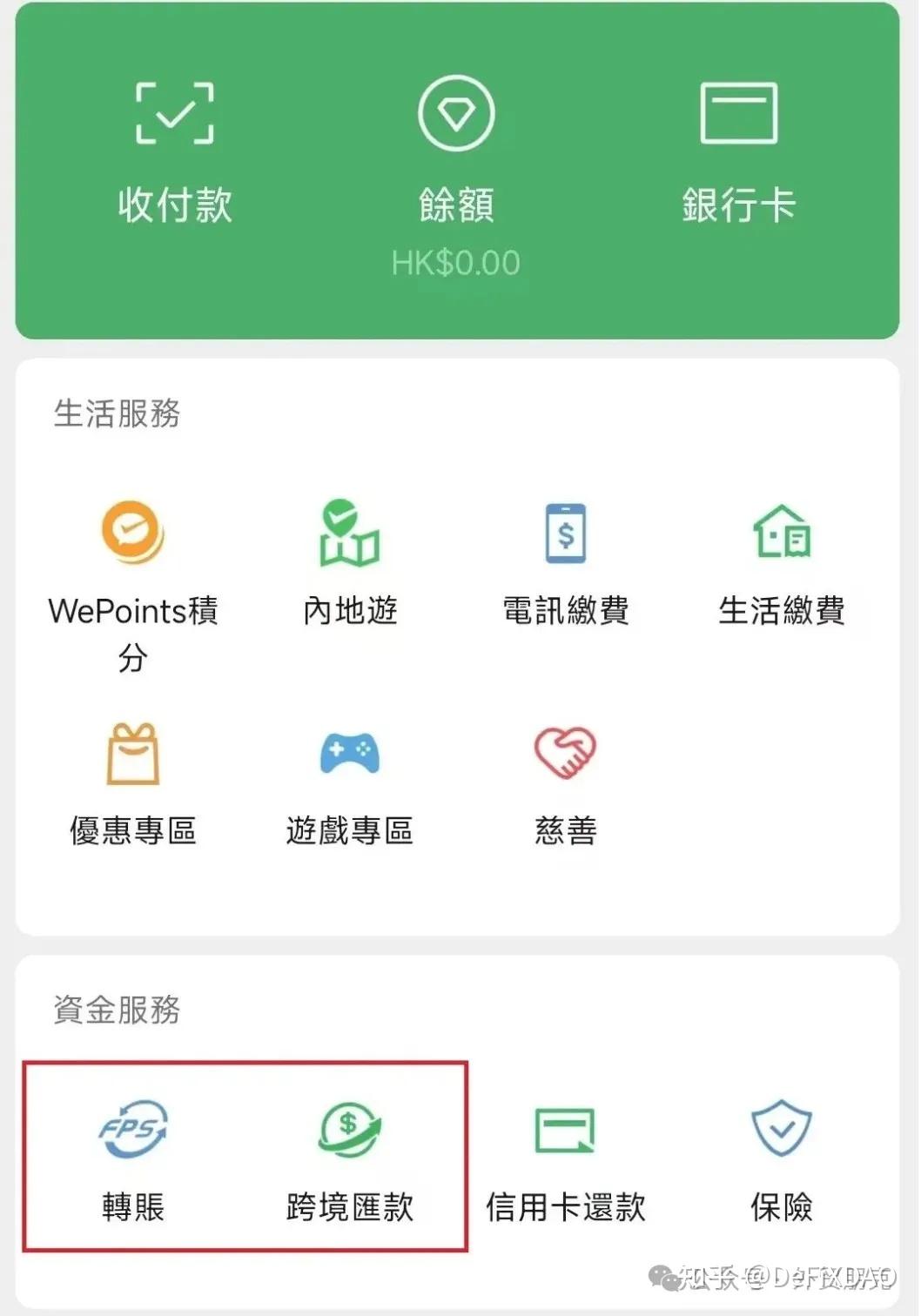Image resolution: width=921 pixels, height=1316 pixels.
Task: Open the 銀行卡 bank card icon
Action: tap(739, 113)
